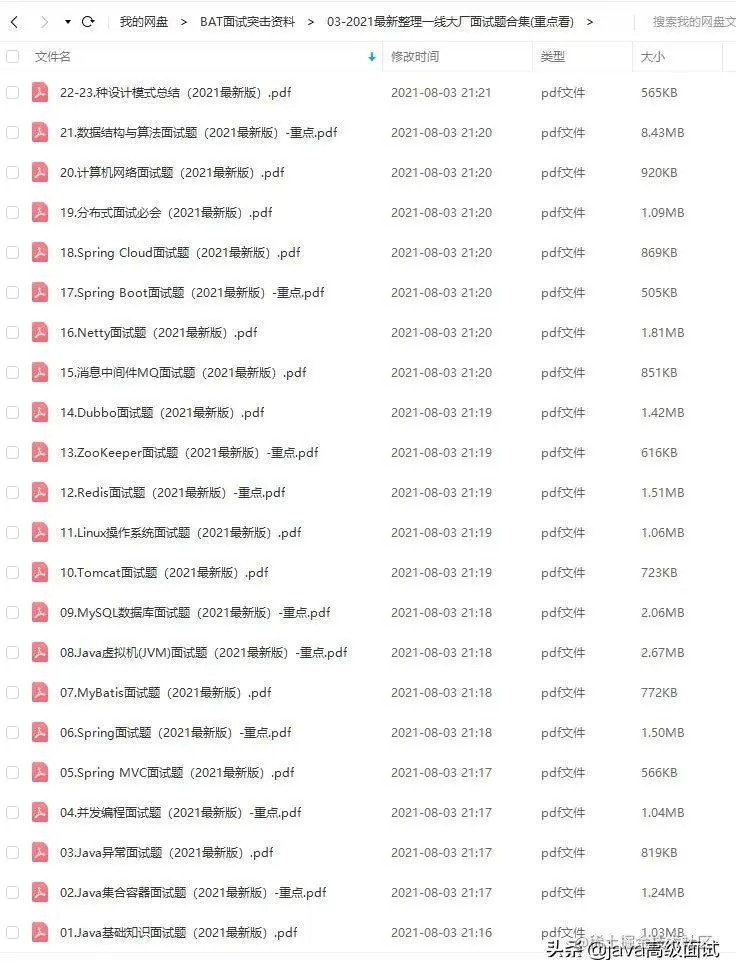736x975 pixels.
Task: Open 06.Spring面试题 重点 pdf
Action: (x=175, y=732)
